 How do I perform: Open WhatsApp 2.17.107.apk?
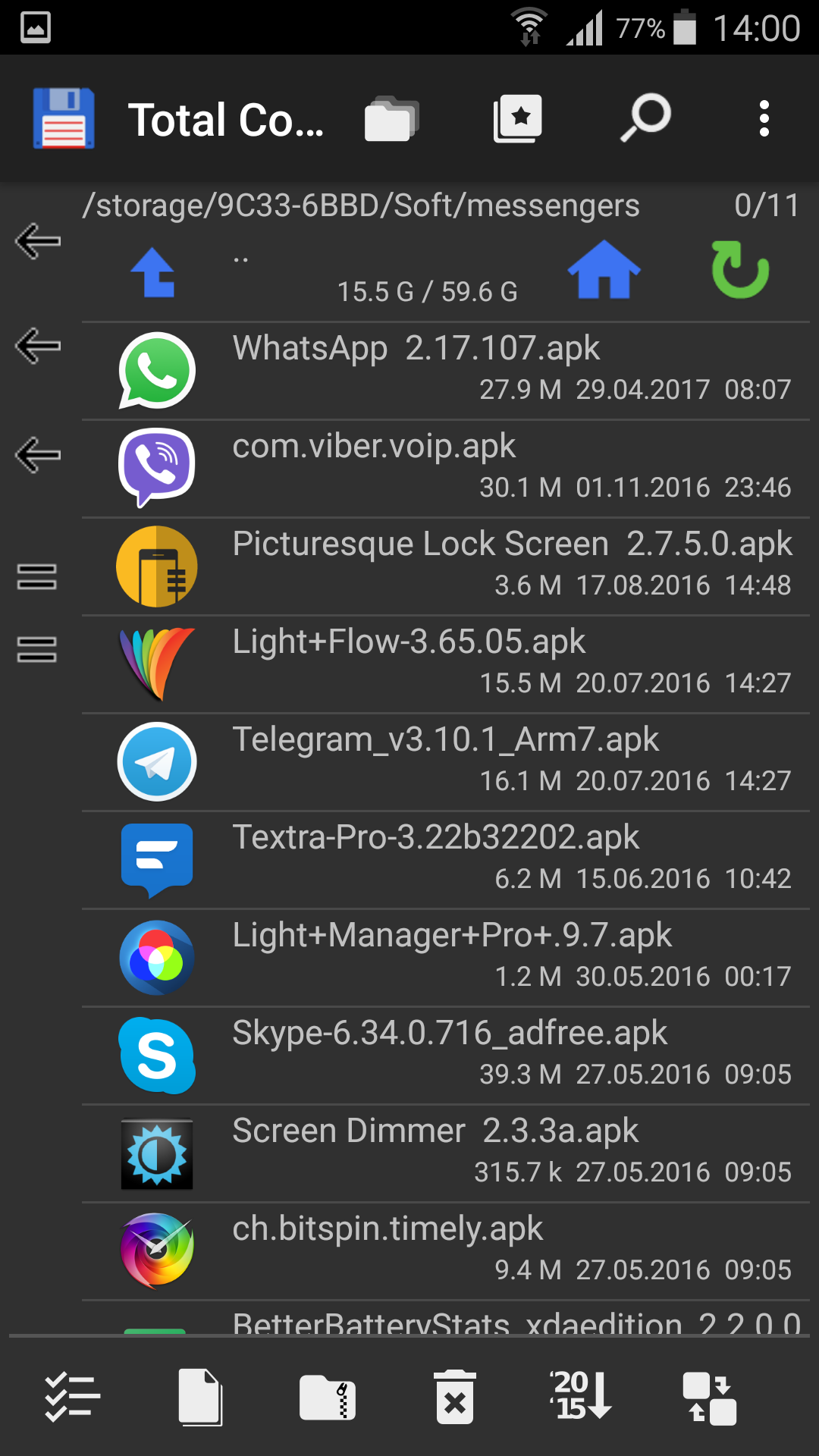[x=445, y=371]
